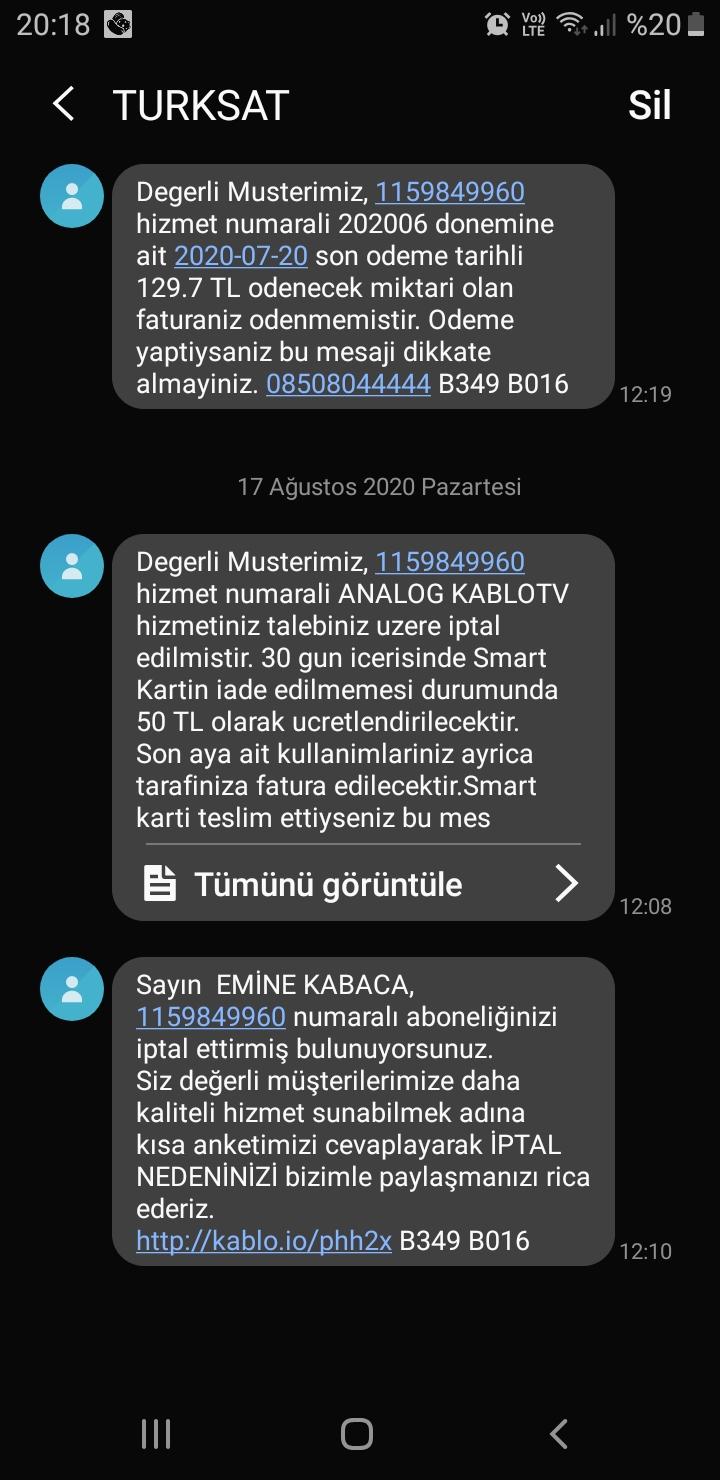Screen dimensions: 720x1480
Task: Open sender avatar beside the 12:19 message
Action: [x=72, y=196]
